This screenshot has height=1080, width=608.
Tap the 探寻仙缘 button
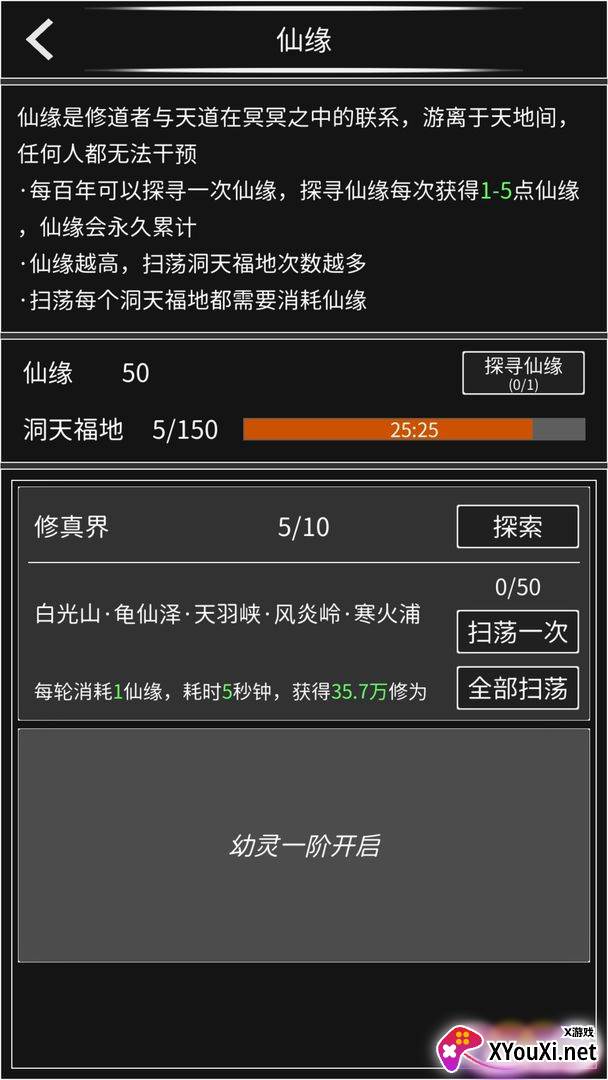click(x=523, y=373)
